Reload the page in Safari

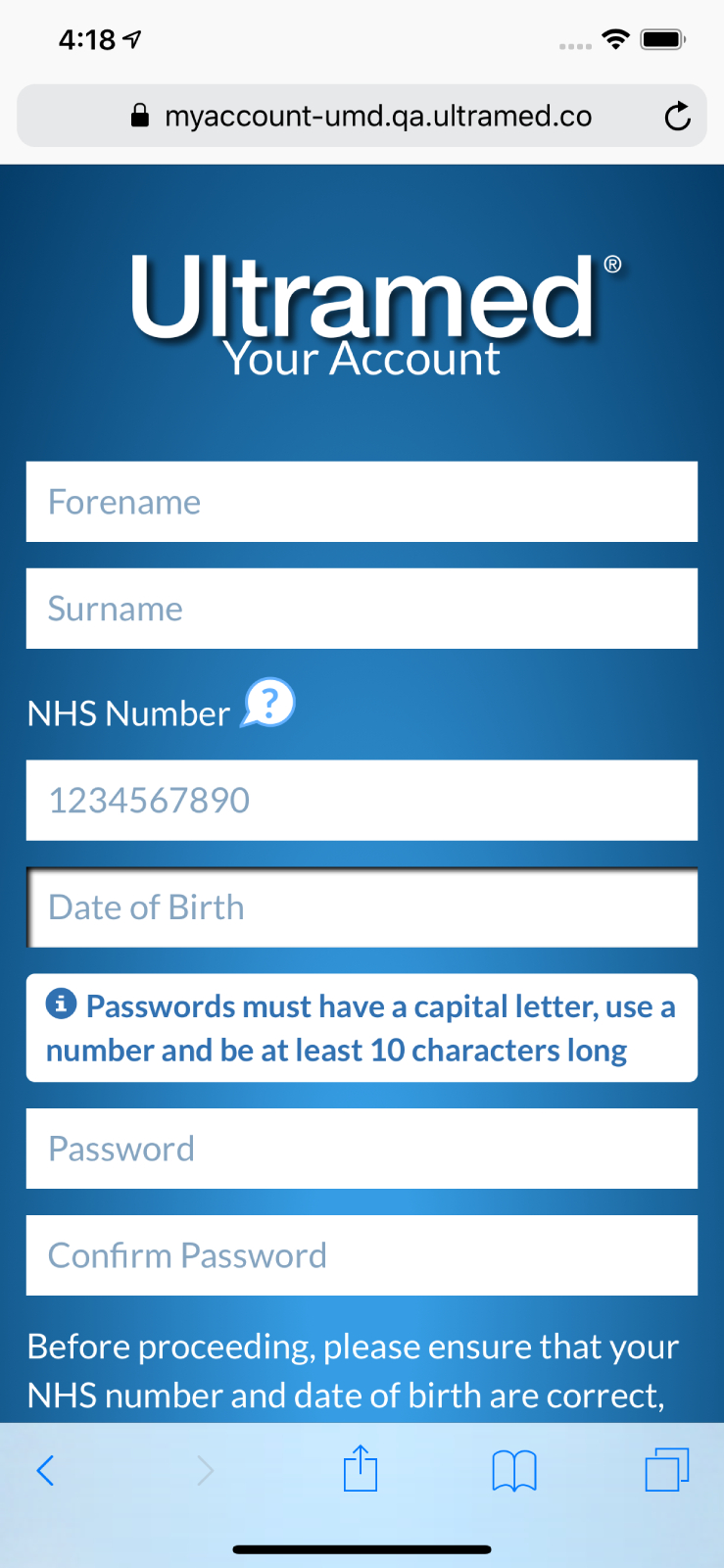pyautogui.click(x=677, y=117)
